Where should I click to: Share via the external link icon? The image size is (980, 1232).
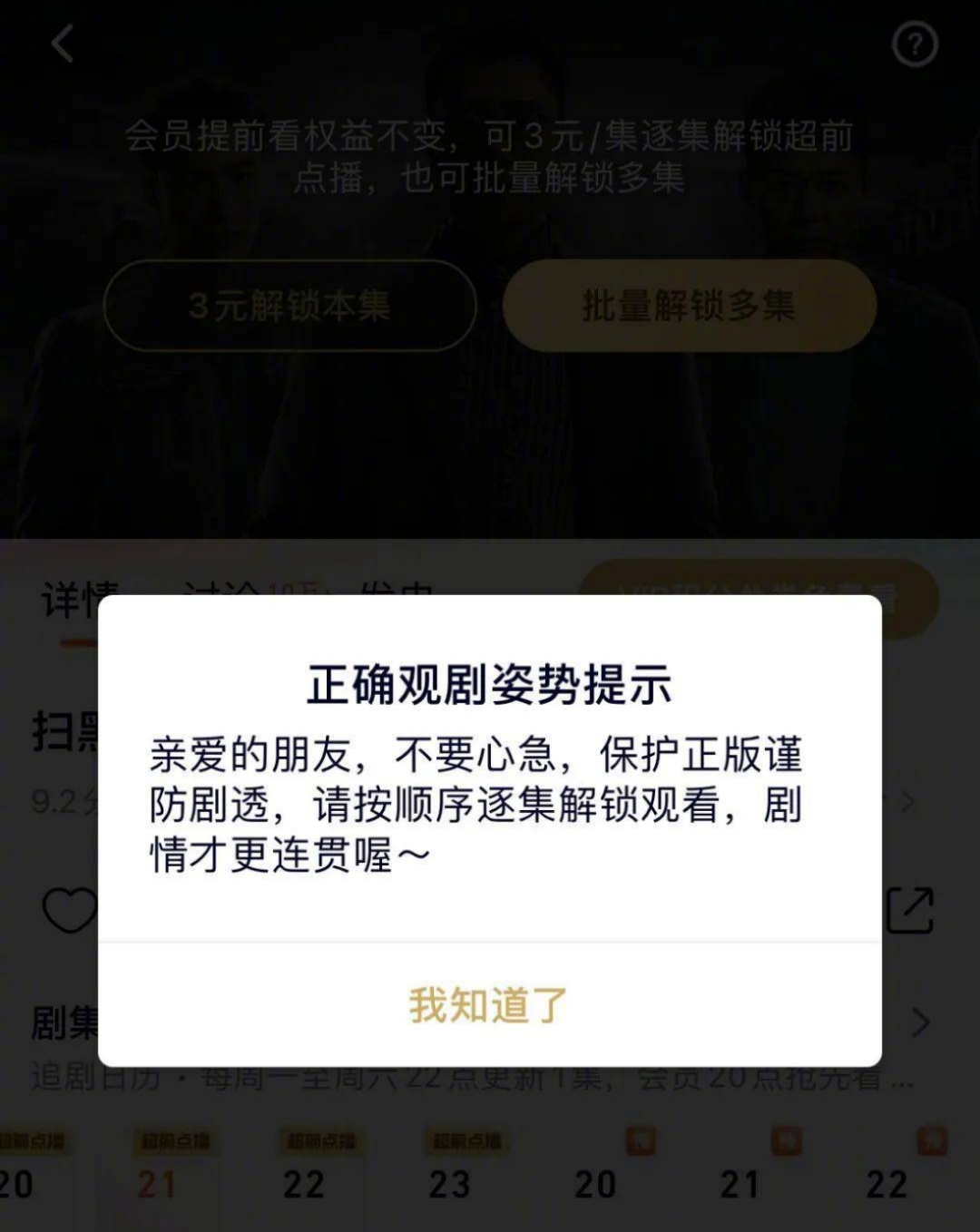pos(909,910)
